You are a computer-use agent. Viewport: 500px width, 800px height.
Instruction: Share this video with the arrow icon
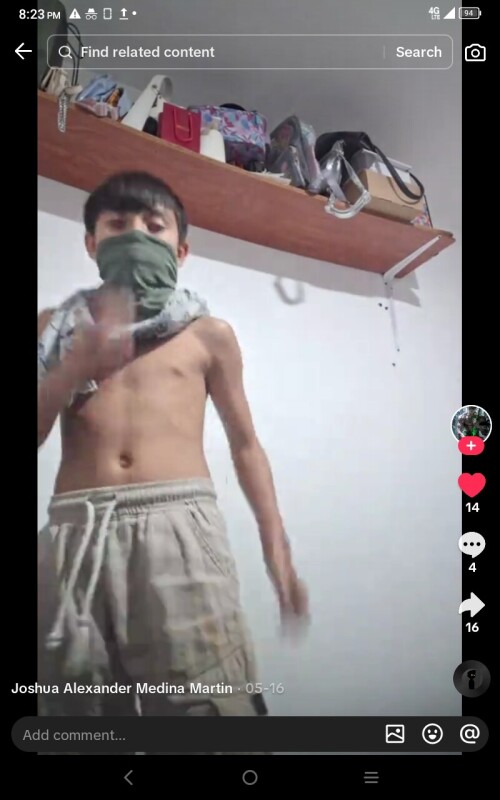point(472,605)
